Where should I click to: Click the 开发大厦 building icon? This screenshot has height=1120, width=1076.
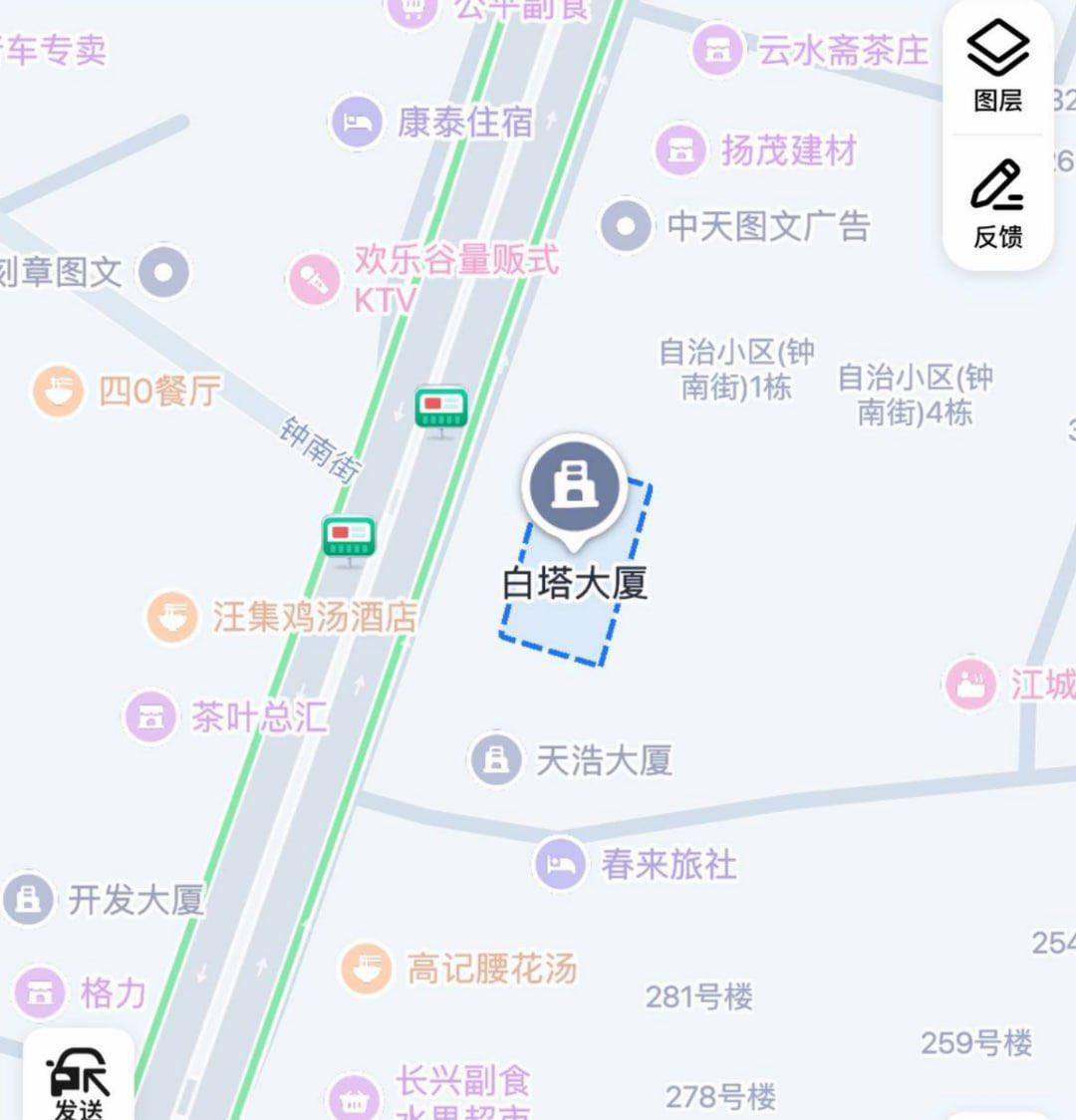point(27,902)
